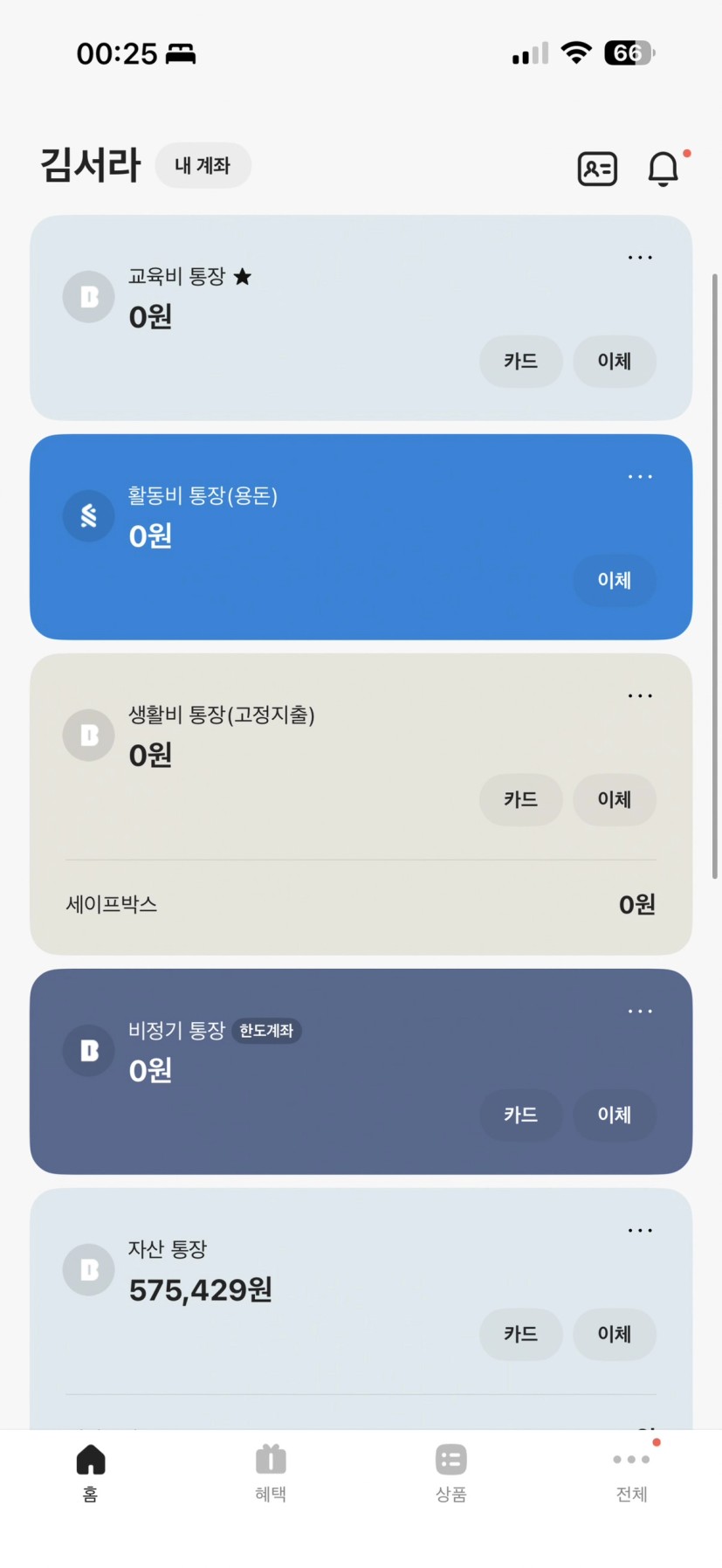Open the 세이프박스 row
Screen dimensions: 722x1568
[361, 904]
